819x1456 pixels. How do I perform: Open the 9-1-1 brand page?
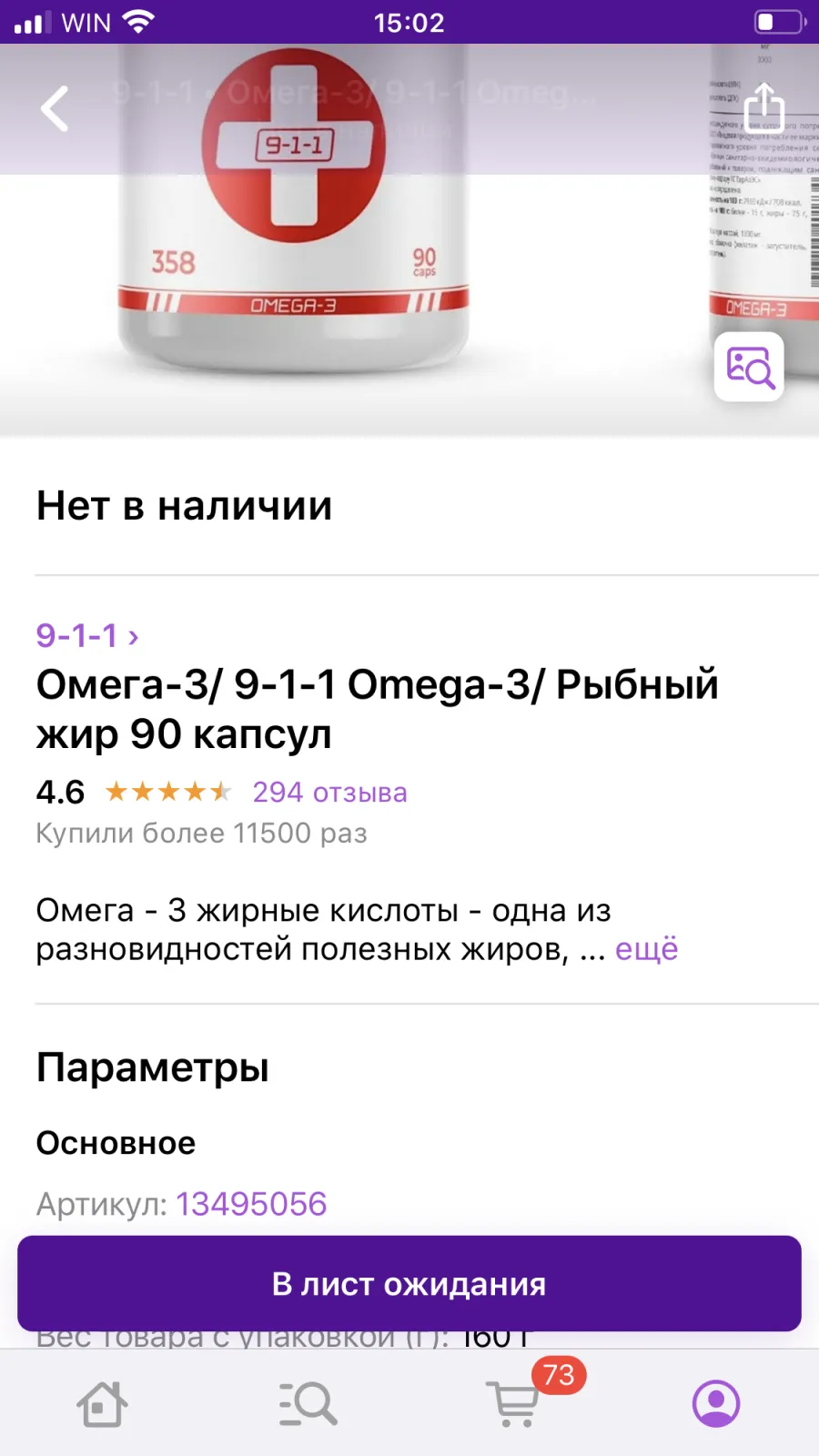click(87, 635)
